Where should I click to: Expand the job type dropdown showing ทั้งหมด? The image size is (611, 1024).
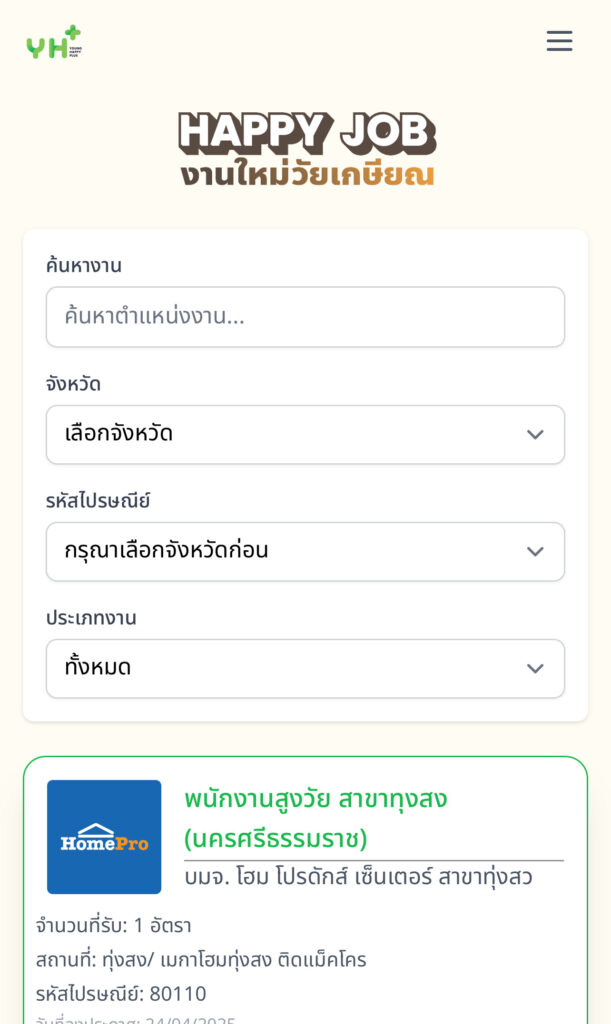point(305,668)
